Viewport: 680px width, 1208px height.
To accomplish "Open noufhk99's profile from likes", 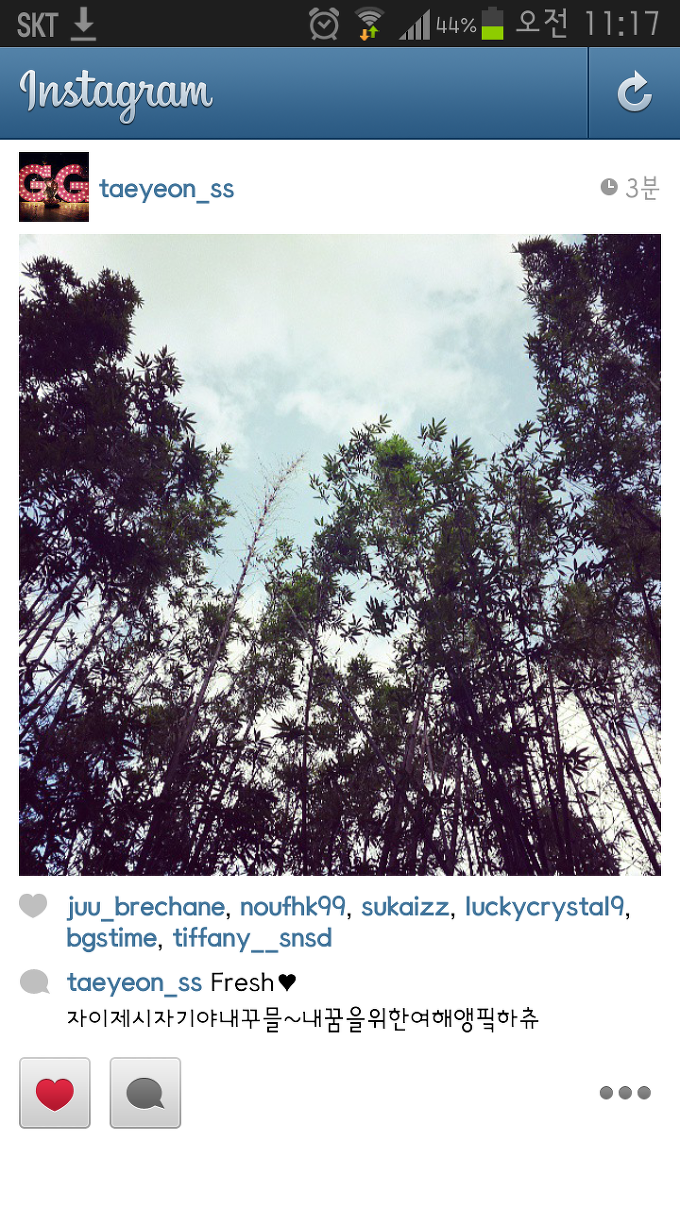I will click(293, 907).
